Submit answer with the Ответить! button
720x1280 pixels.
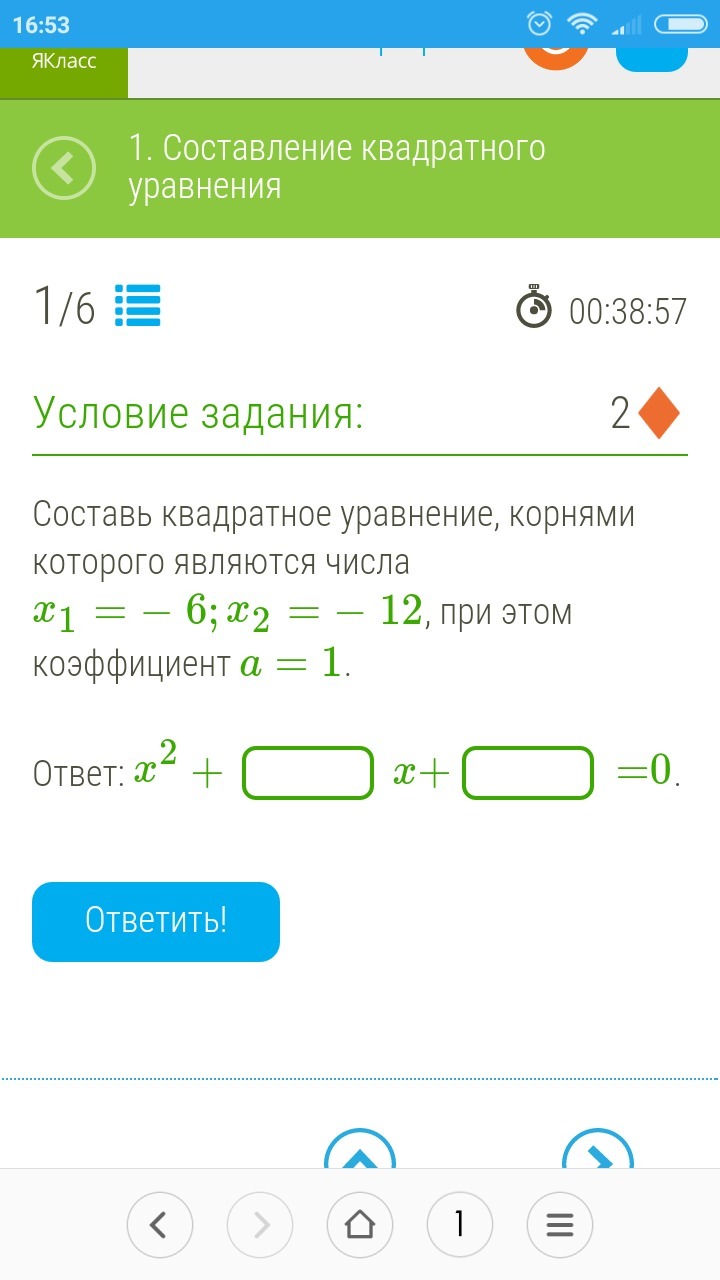pyautogui.click(x=156, y=921)
